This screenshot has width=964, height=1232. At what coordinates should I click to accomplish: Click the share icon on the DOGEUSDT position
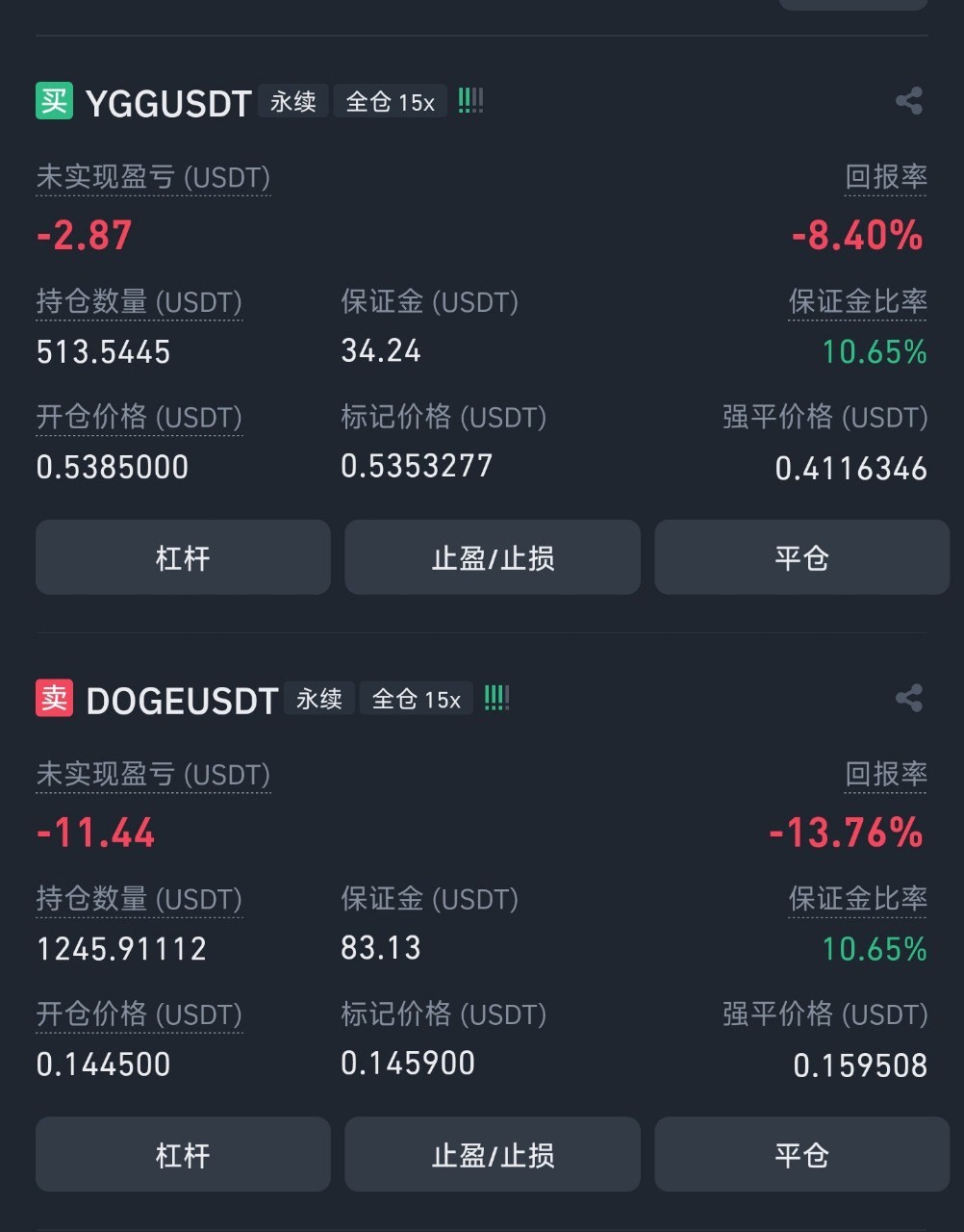[x=908, y=699]
